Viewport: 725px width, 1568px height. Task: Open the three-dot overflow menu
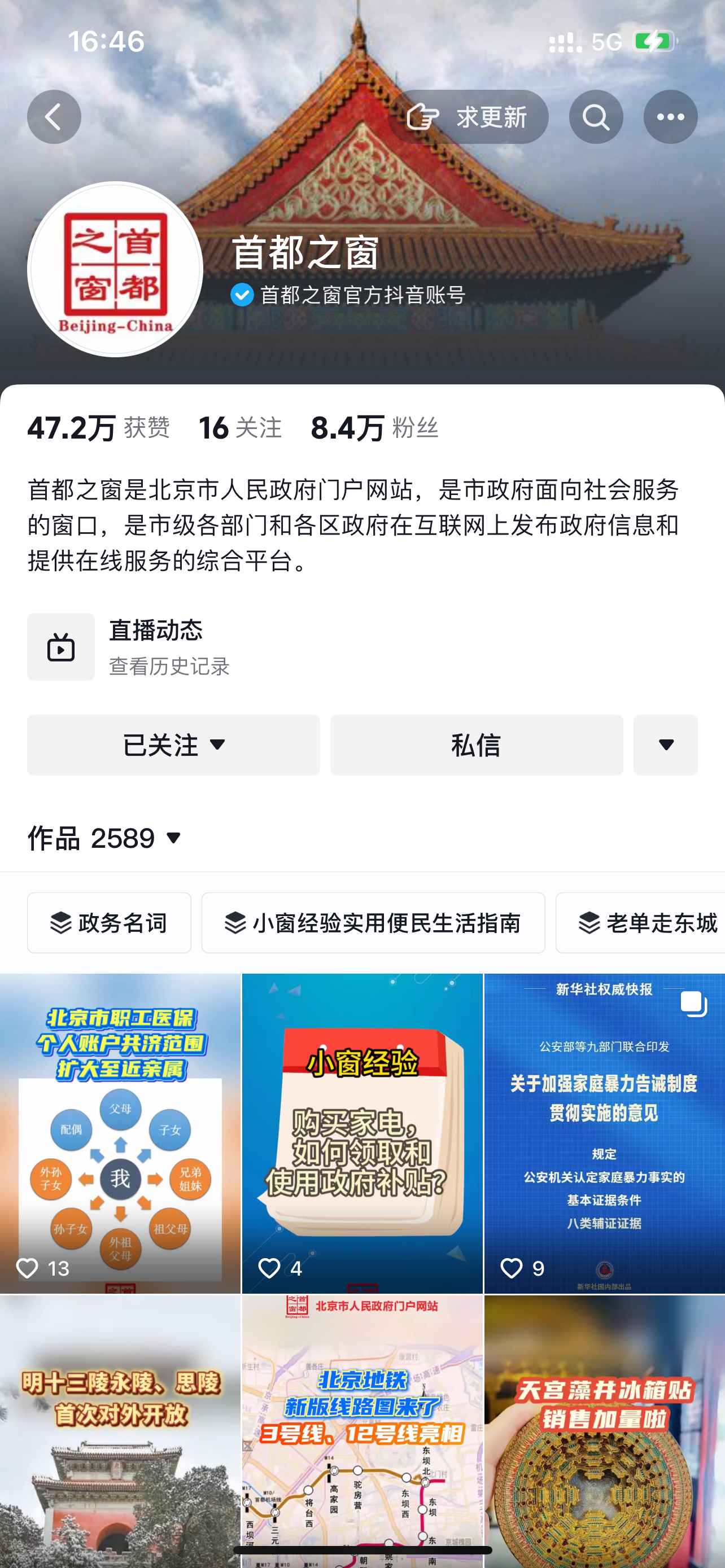pos(670,117)
